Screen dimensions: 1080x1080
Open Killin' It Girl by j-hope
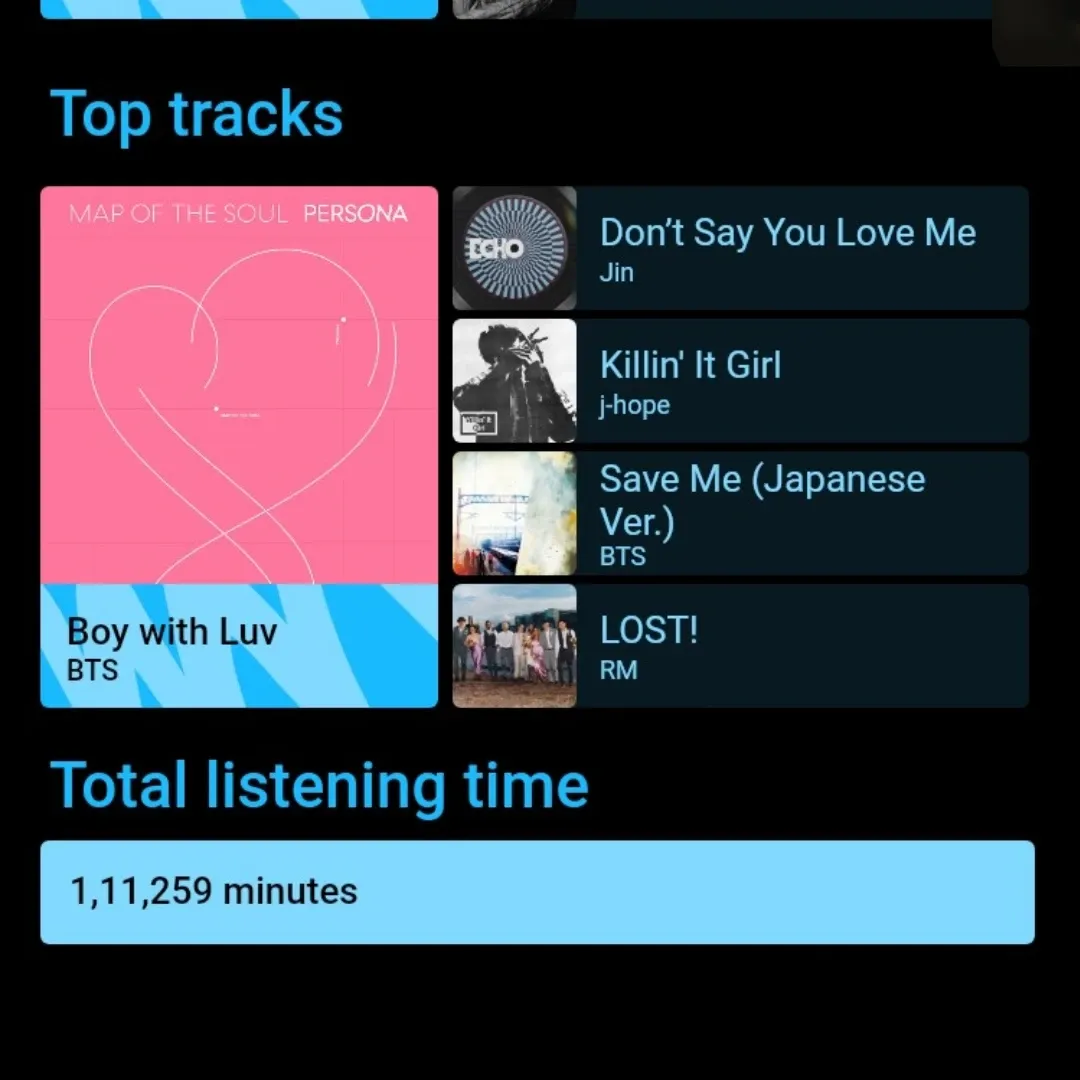click(740, 381)
